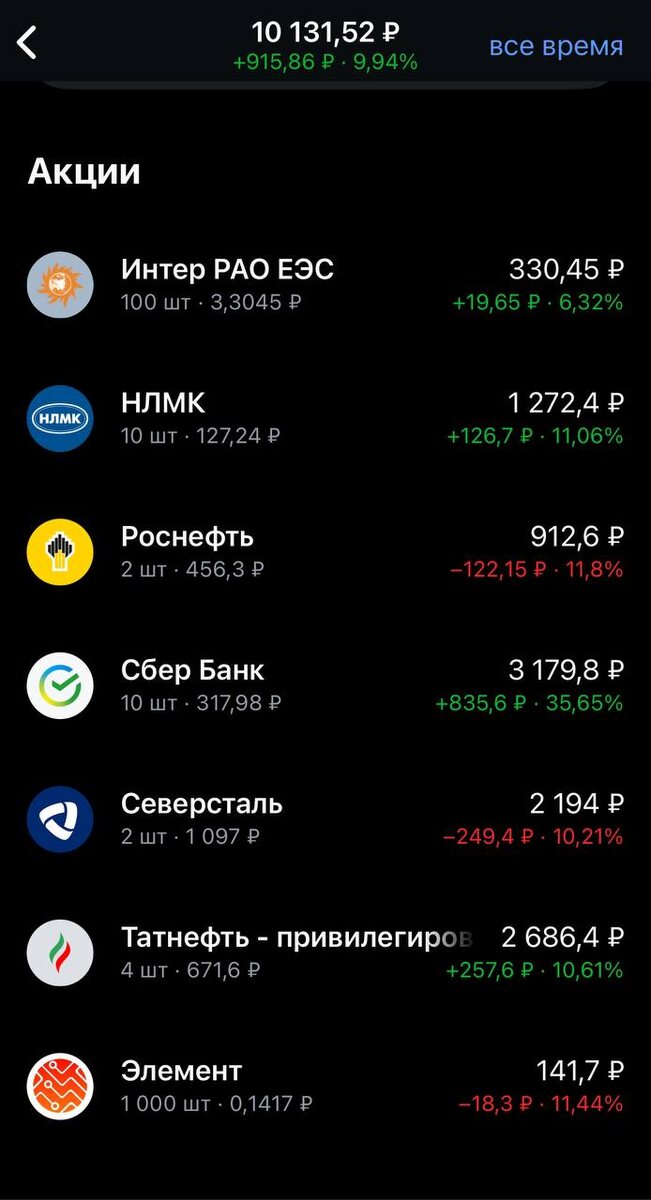This screenshot has width=651, height=1200.
Task: Select the Северсталь stock row
Action: point(325,818)
